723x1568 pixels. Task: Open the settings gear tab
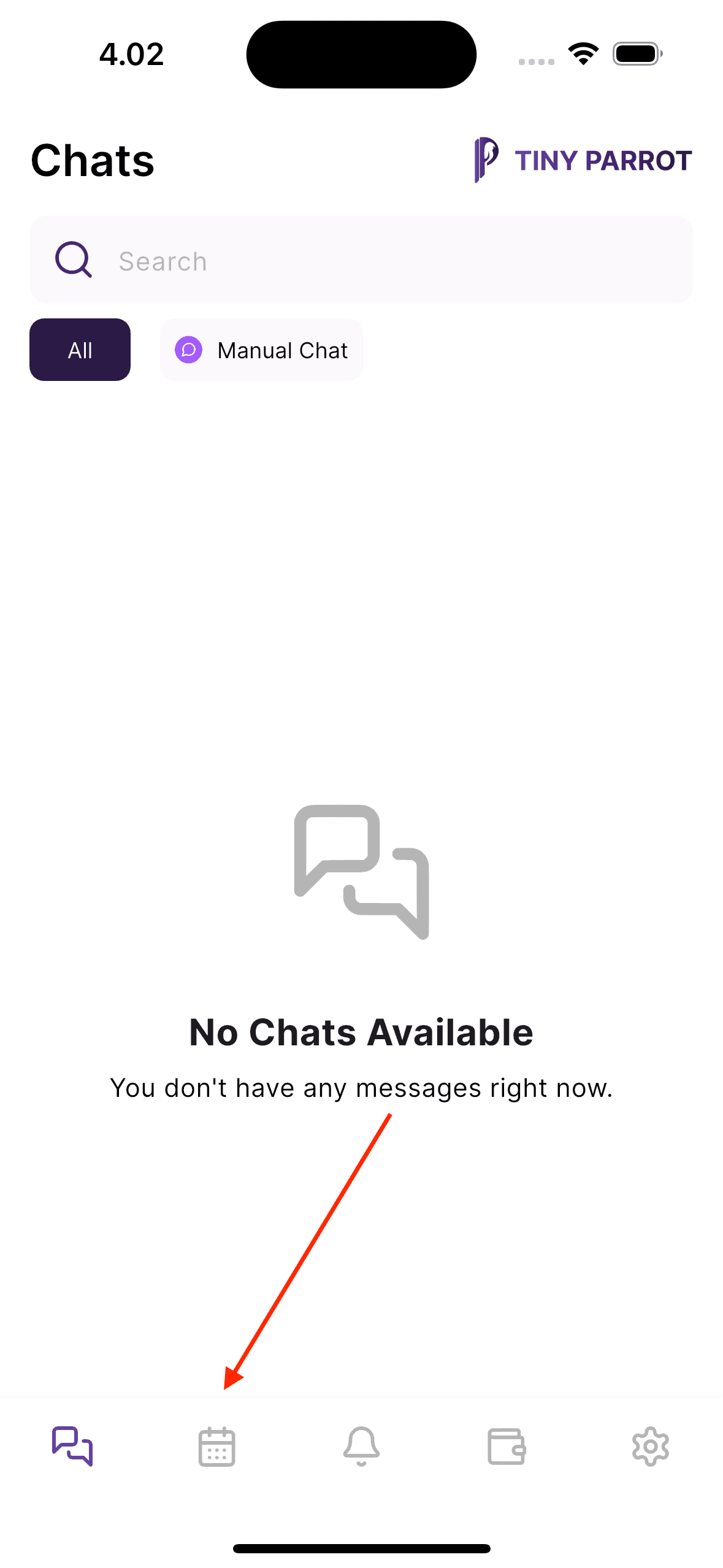coord(650,1447)
